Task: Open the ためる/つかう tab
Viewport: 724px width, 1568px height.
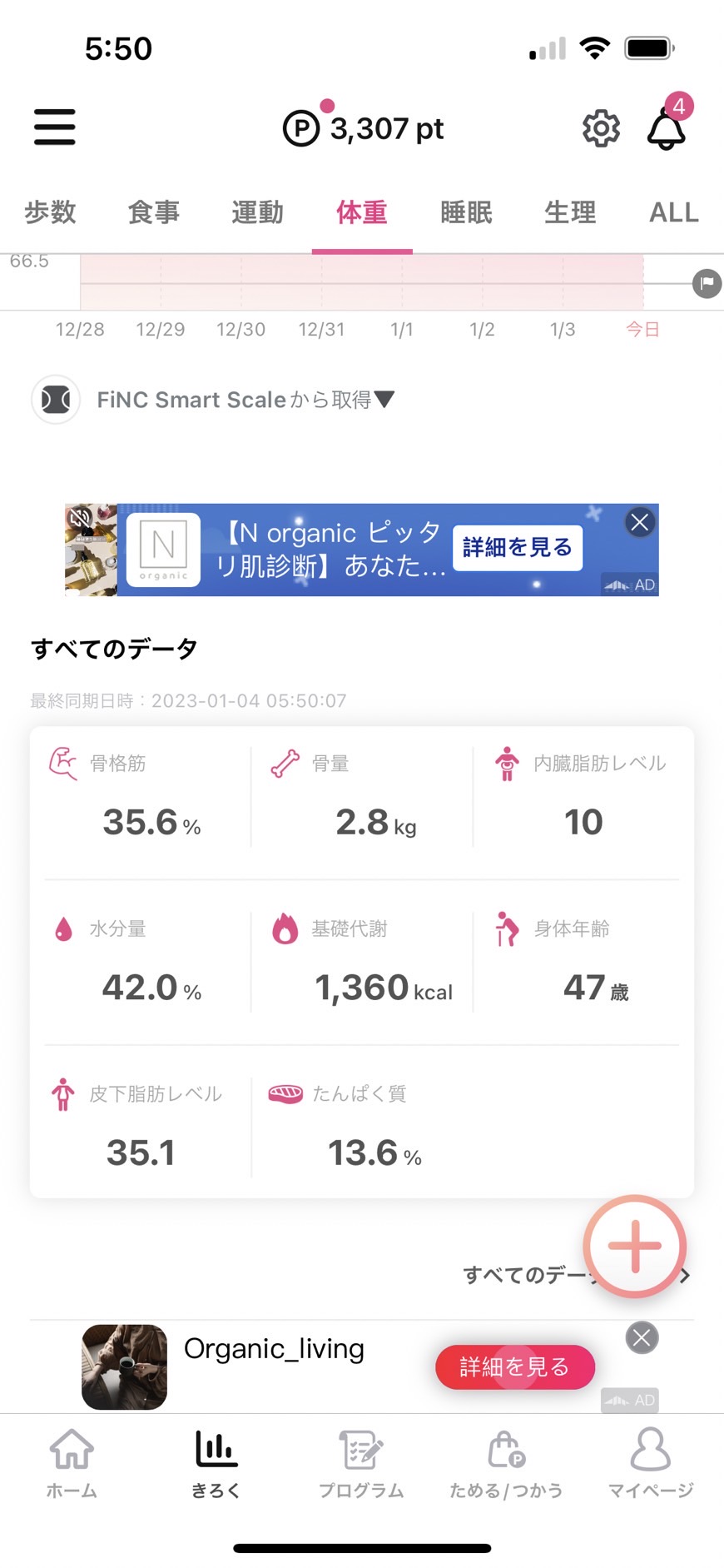Action: coord(506,1463)
